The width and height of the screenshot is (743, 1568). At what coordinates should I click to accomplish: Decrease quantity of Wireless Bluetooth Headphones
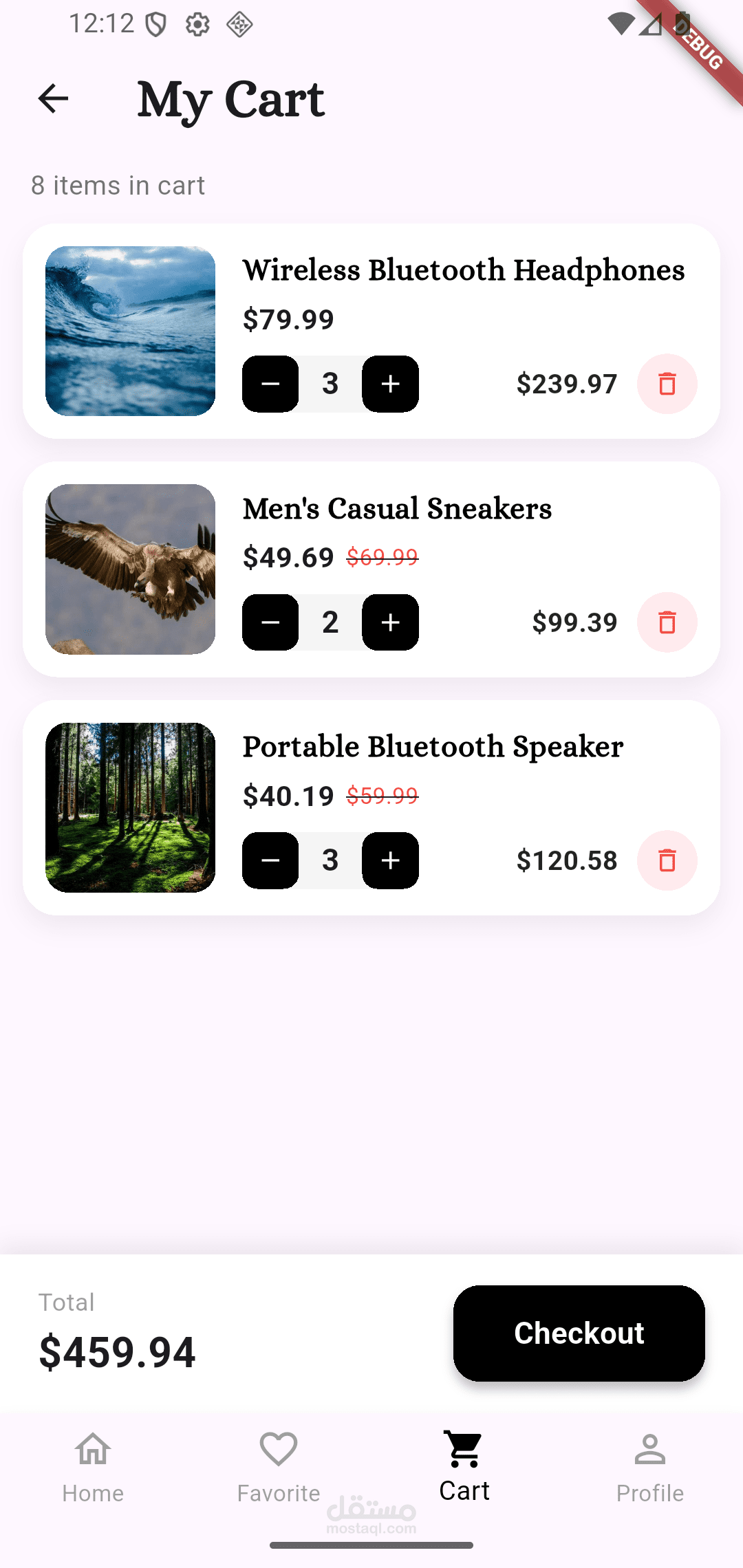[x=270, y=384]
